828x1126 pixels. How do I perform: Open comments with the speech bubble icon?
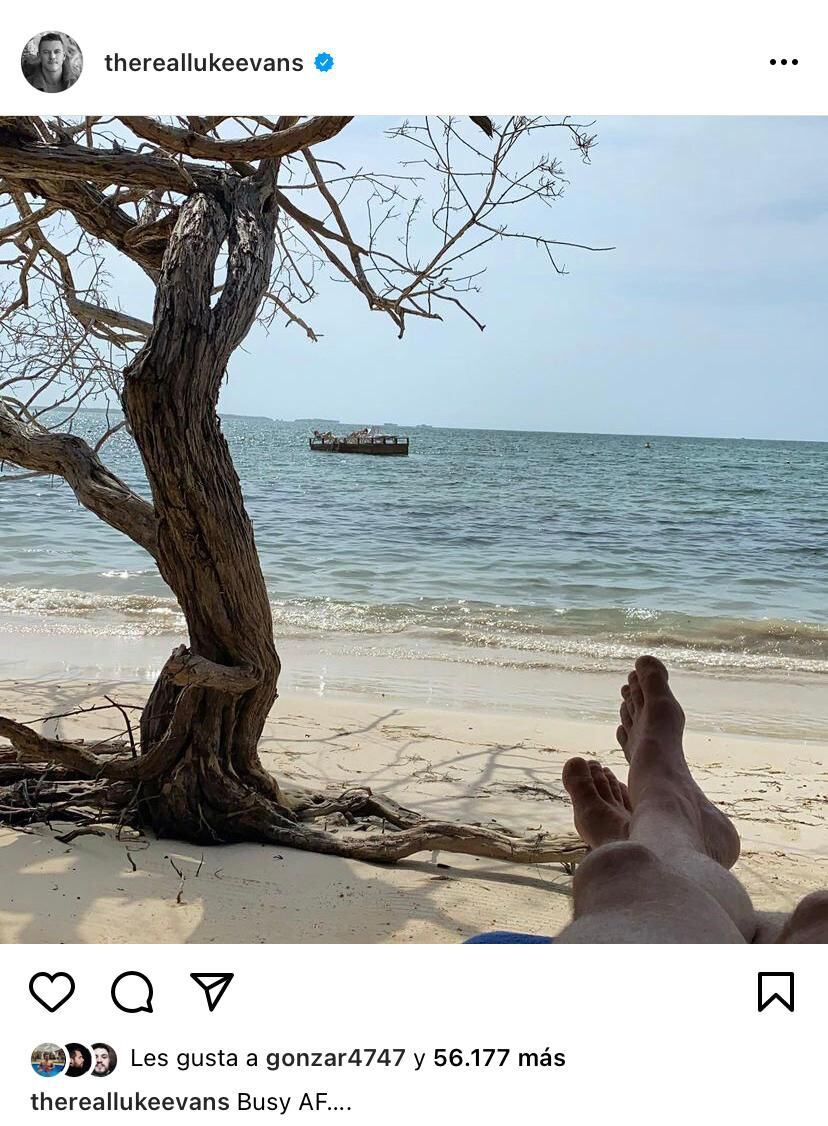[132, 992]
